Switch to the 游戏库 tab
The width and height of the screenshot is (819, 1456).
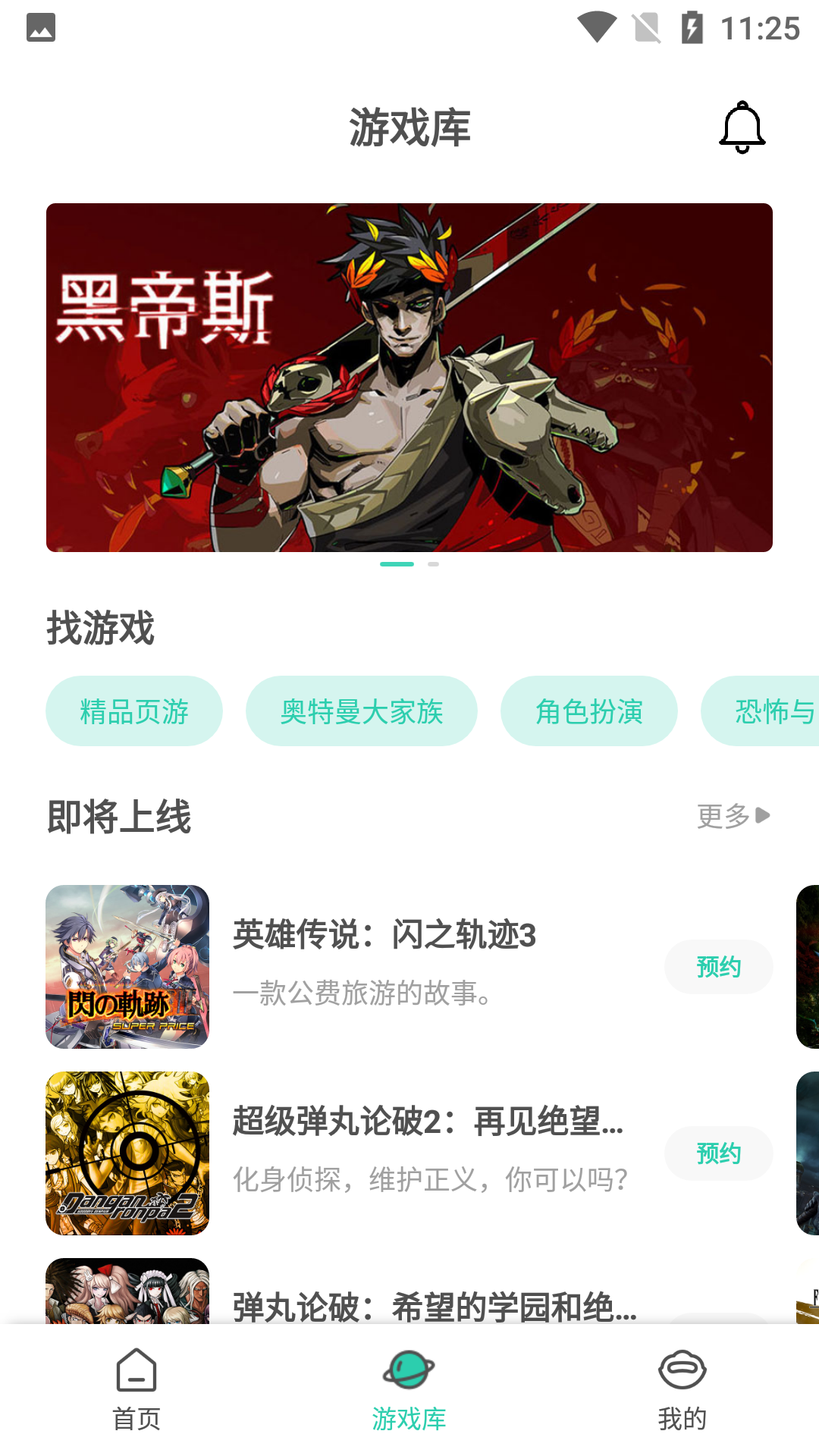(x=409, y=1389)
